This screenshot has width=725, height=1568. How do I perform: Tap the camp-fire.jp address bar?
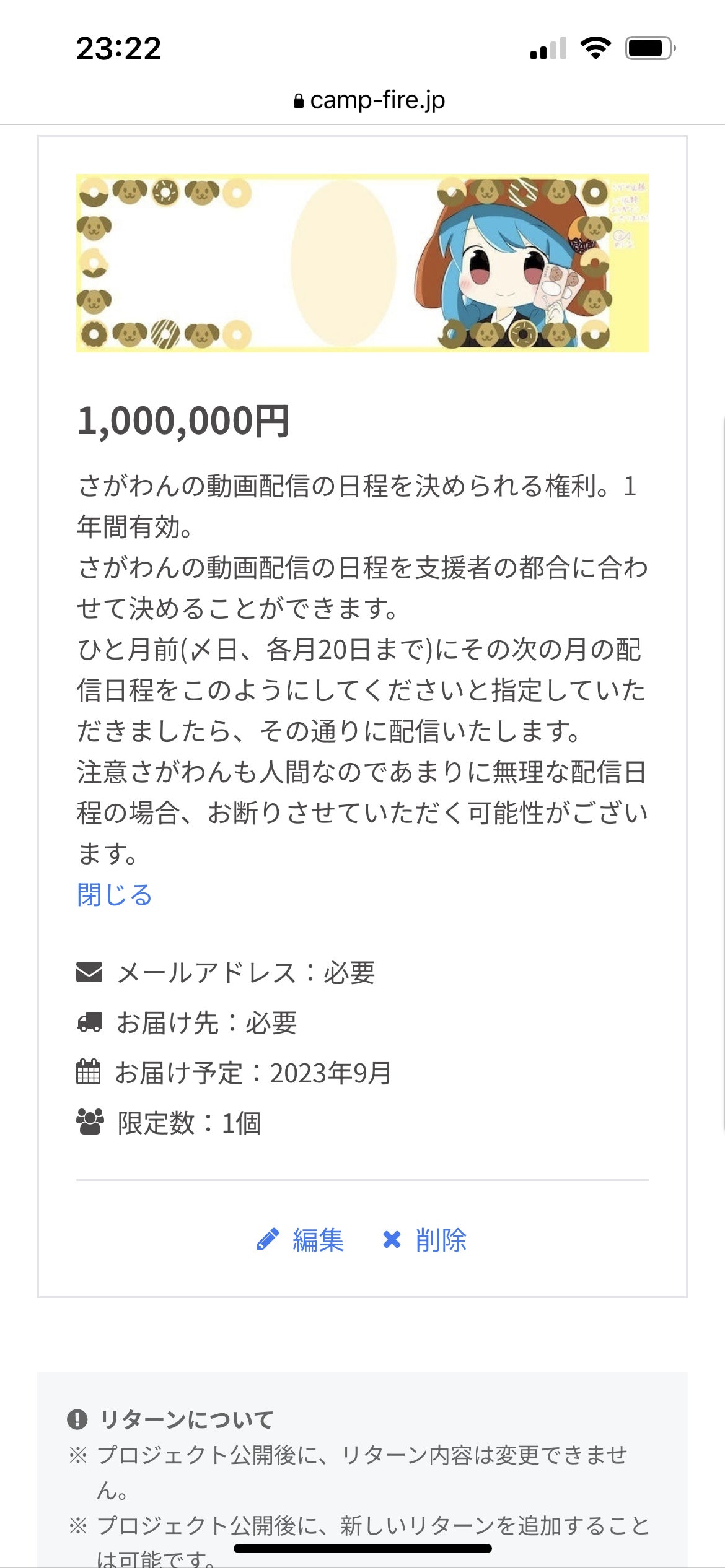[x=369, y=100]
